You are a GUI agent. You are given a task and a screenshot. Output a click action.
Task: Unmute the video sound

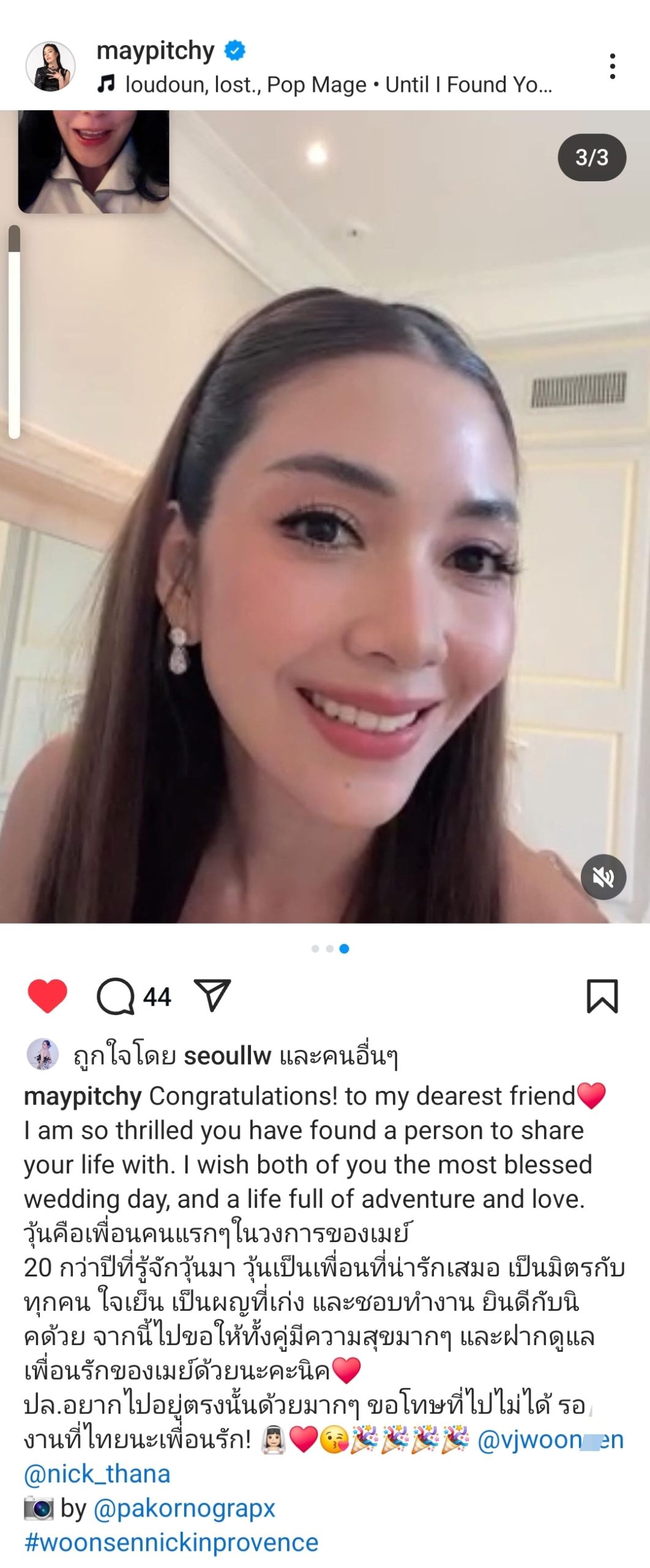(x=603, y=877)
